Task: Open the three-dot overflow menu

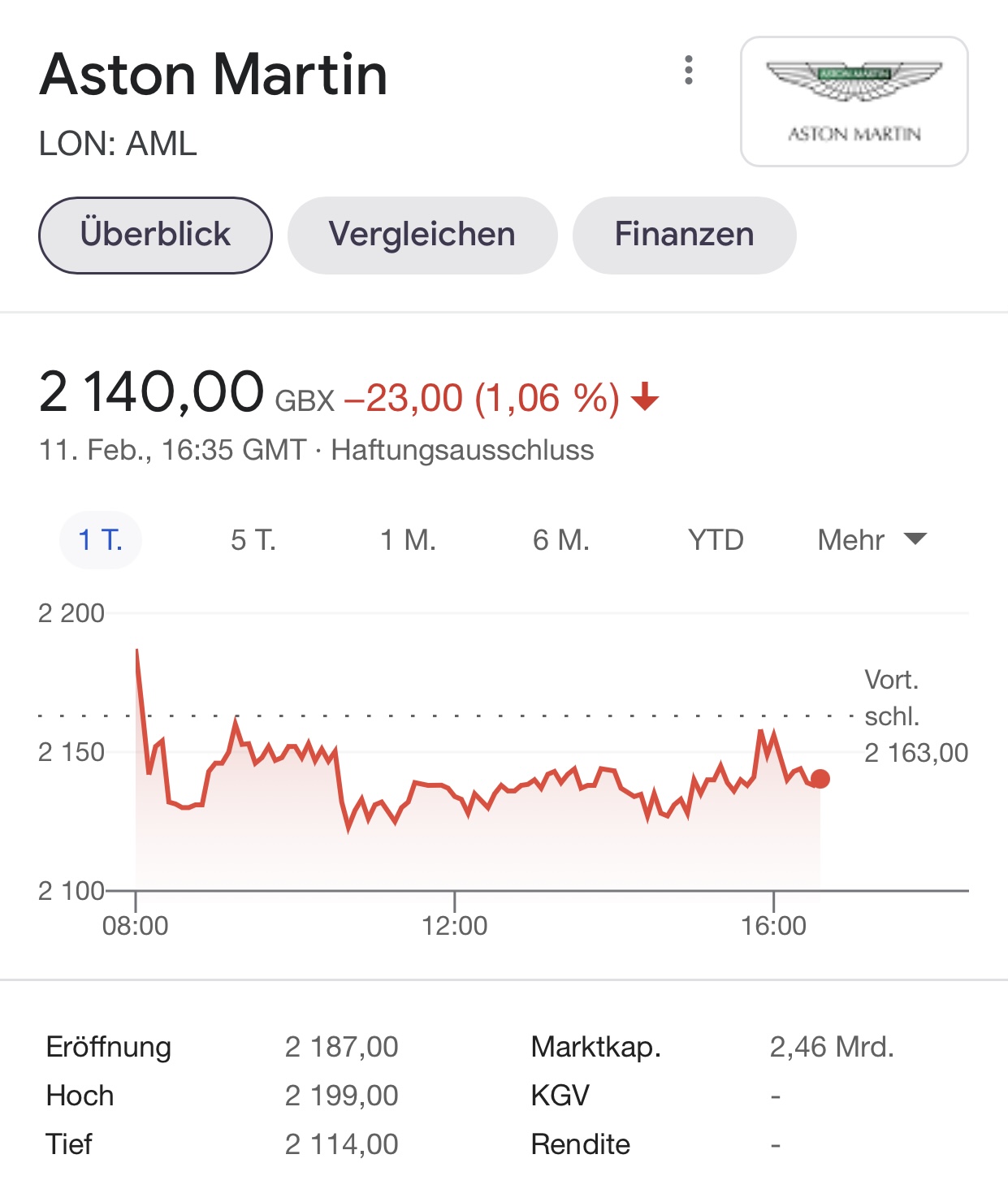Action: point(689,71)
